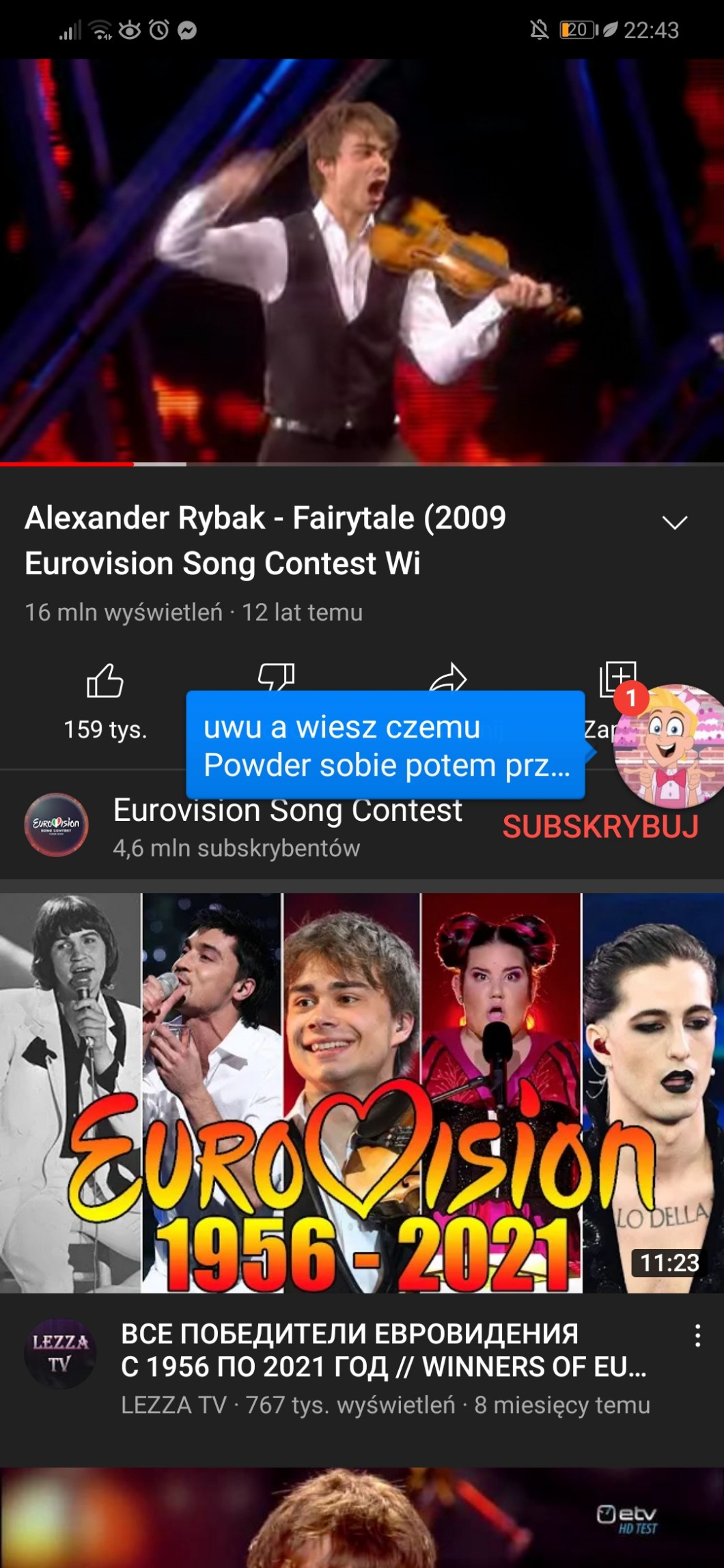Open the LEZZA TV channel avatar
The width and height of the screenshot is (724, 1568).
60,1354
